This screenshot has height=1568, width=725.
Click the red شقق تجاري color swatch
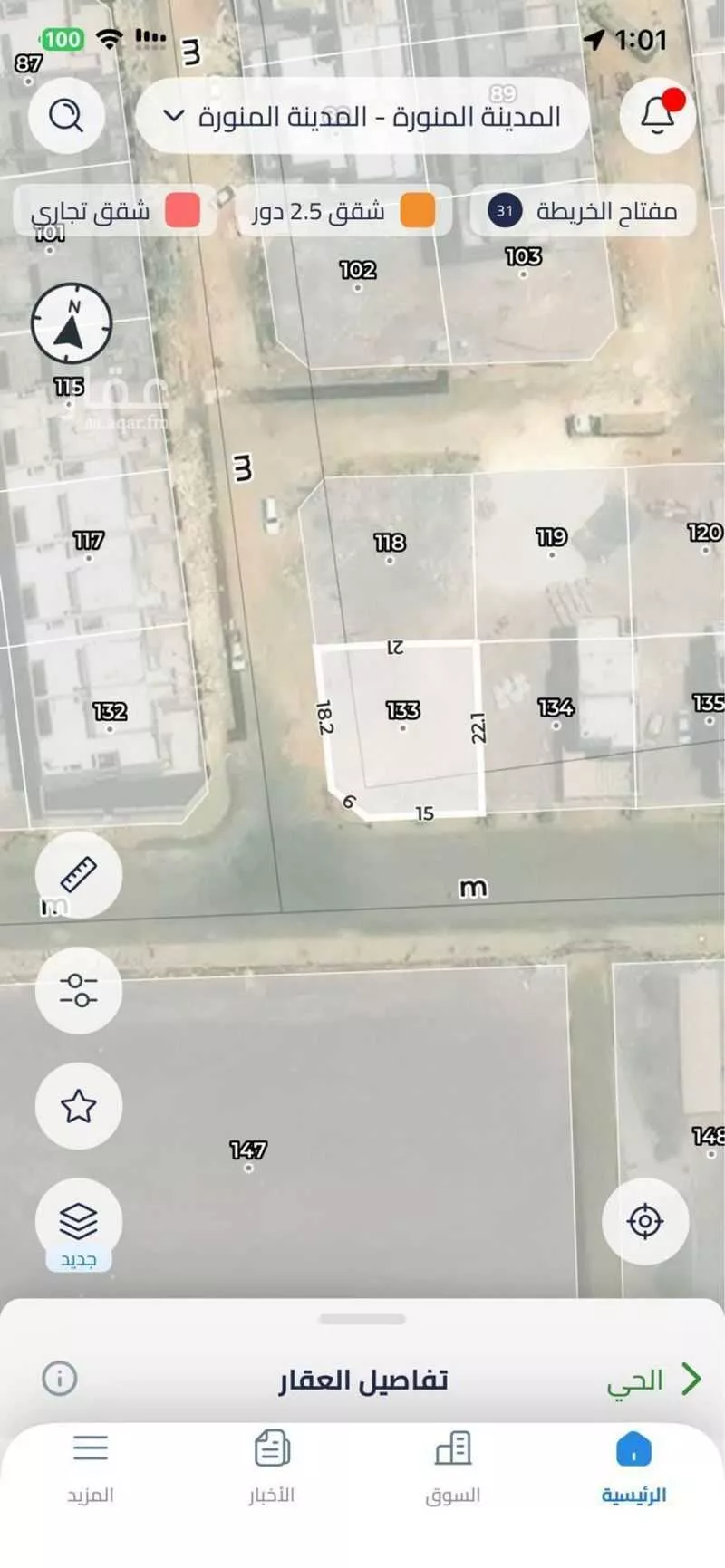pyautogui.click(x=185, y=210)
